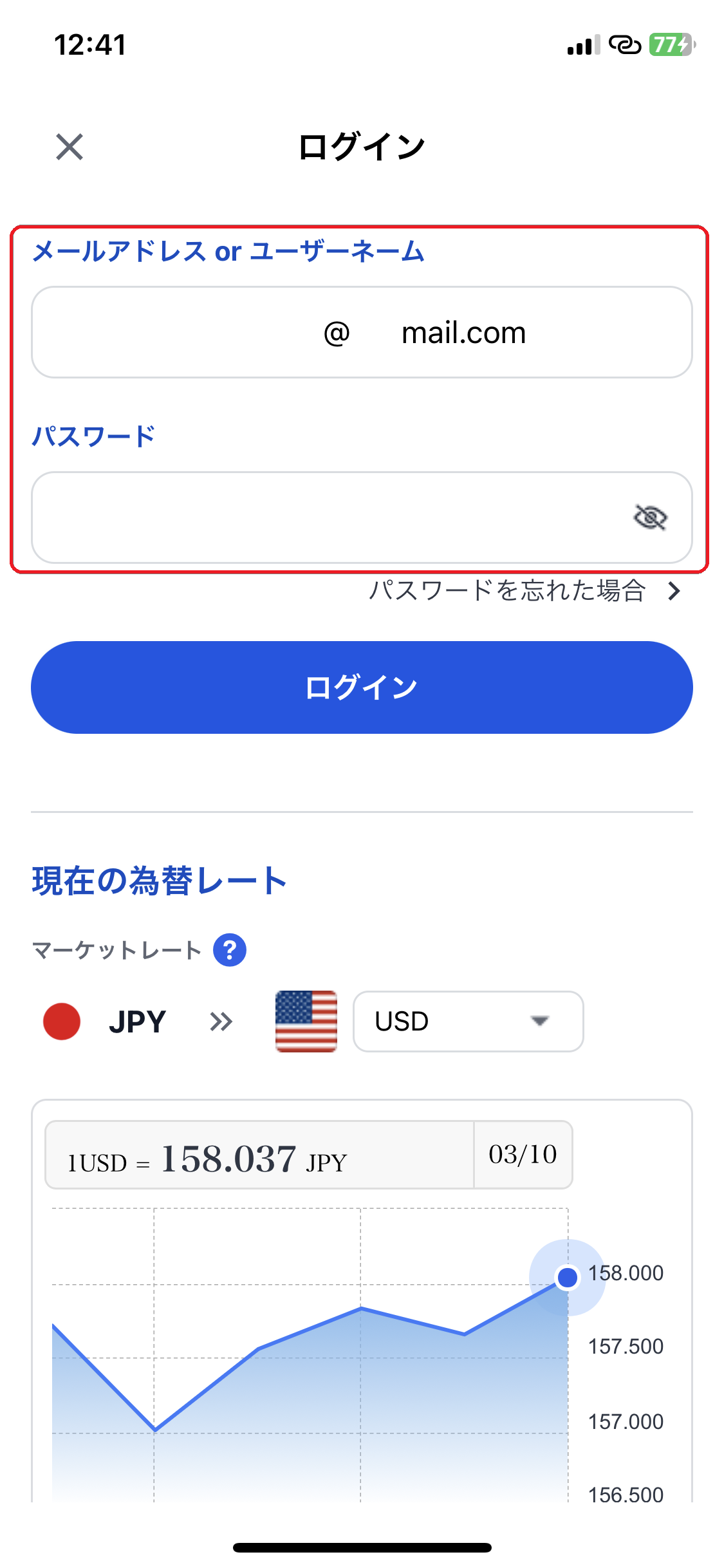The width and height of the screenshot is (724, 1568).
Task: Dismiss the login screen via X icon
Action: (70, 147)
